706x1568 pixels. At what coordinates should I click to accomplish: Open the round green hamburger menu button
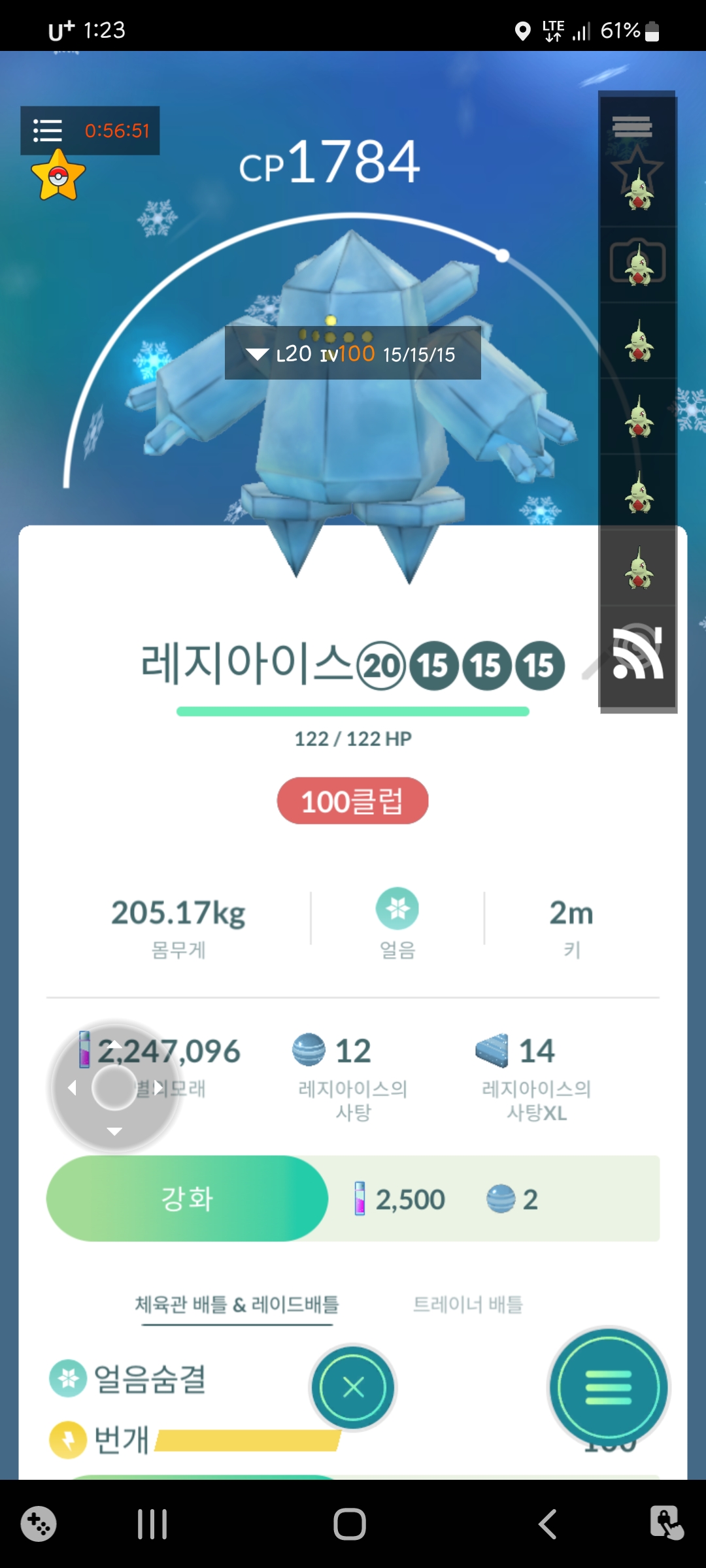click(x=608, y=1386)
